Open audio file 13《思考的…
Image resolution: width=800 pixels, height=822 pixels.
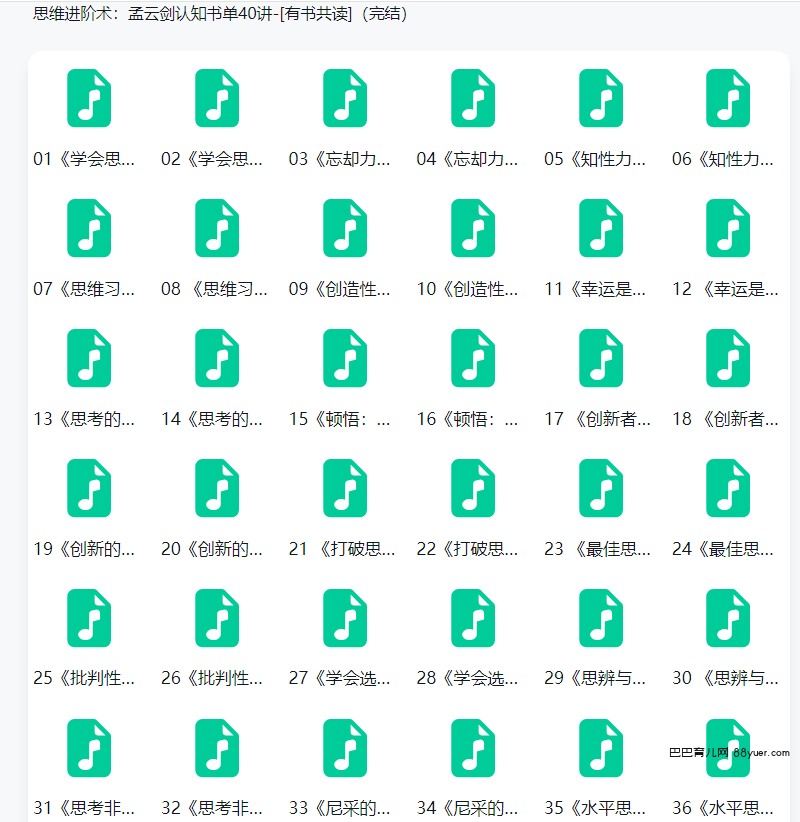tap(89, 358)
